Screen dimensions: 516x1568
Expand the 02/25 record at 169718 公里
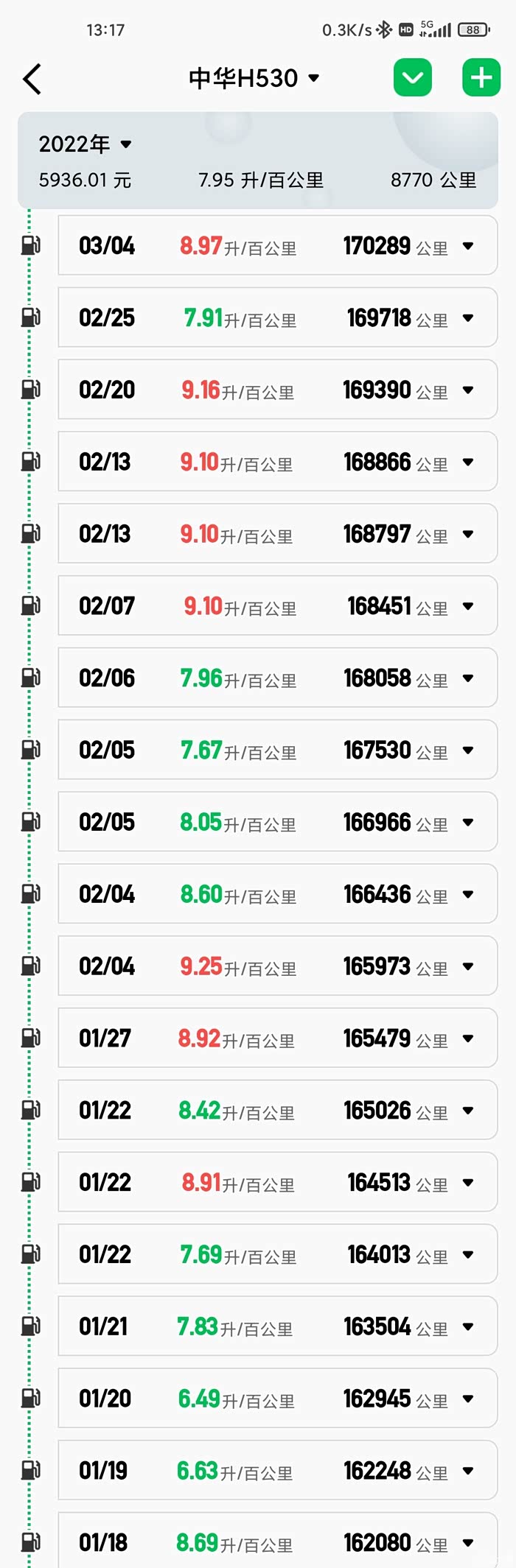point(468,318)
